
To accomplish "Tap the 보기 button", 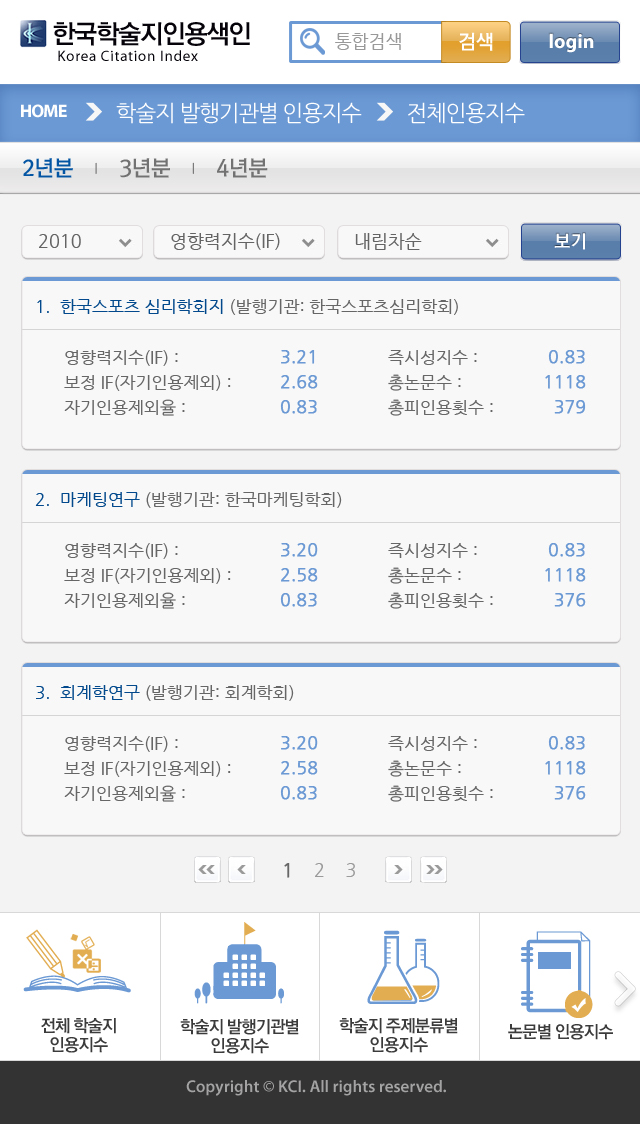I will click(x=570, y=242).
